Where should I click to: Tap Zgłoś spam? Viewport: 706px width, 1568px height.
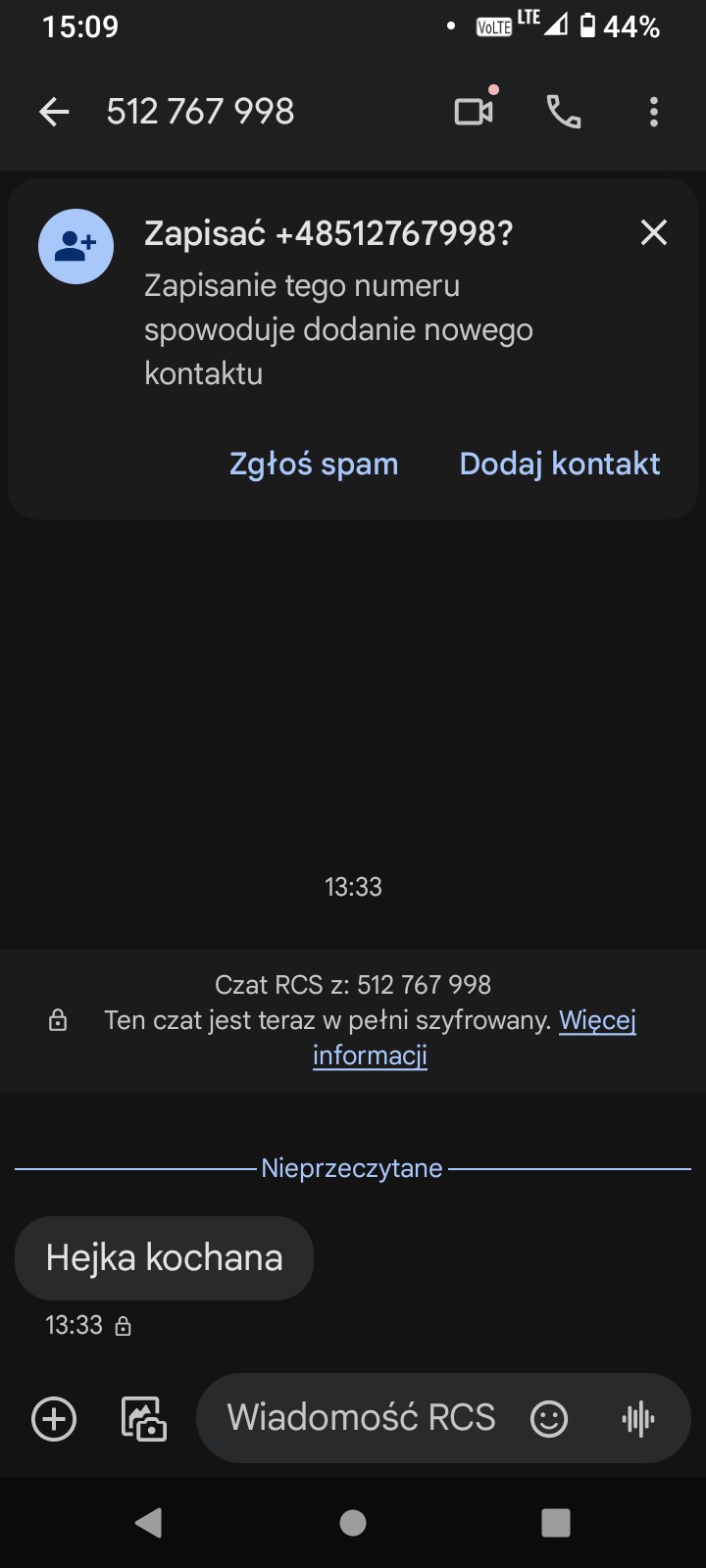(314, 464)
